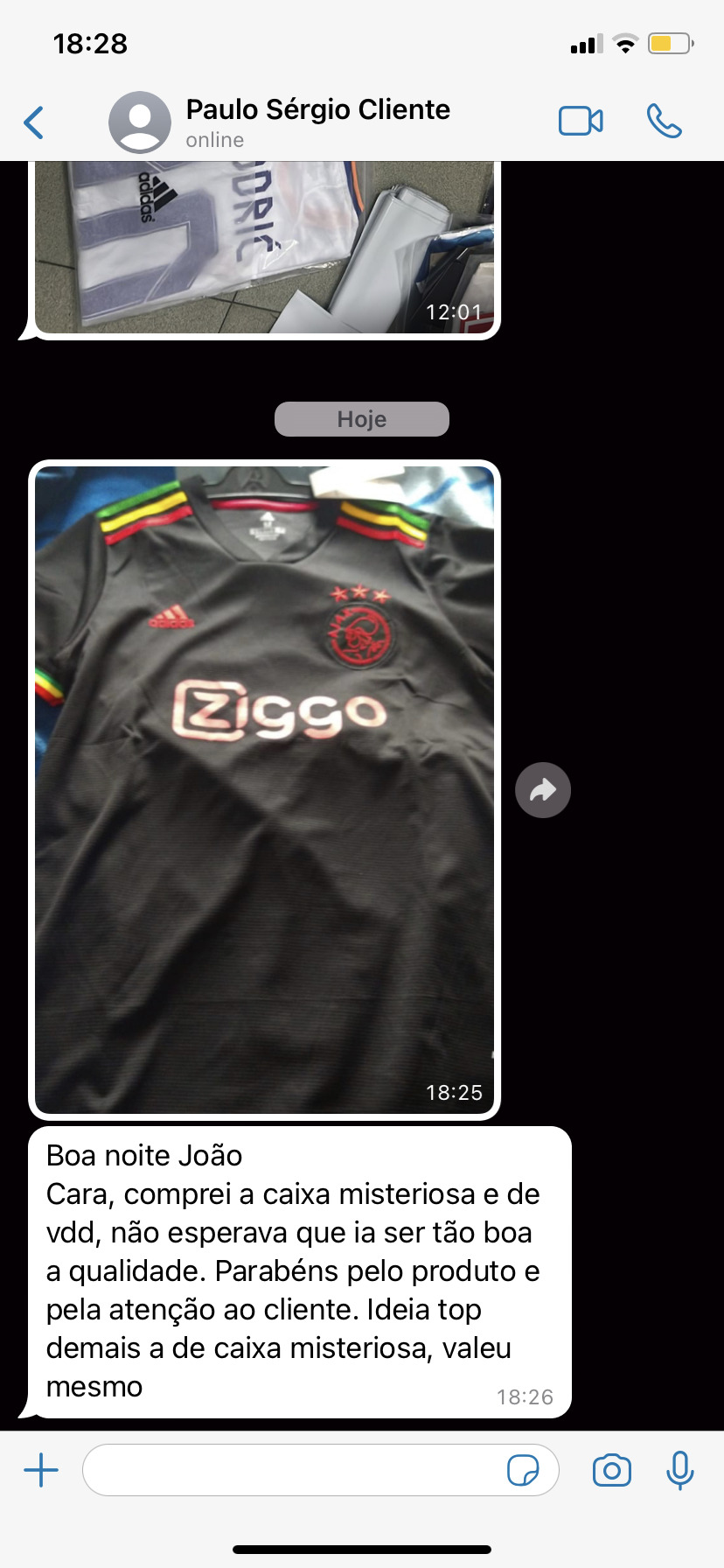Start a voice call with Paulo Sérgio
Viewport: 724px width, 1568px height.
coord(665,122)
